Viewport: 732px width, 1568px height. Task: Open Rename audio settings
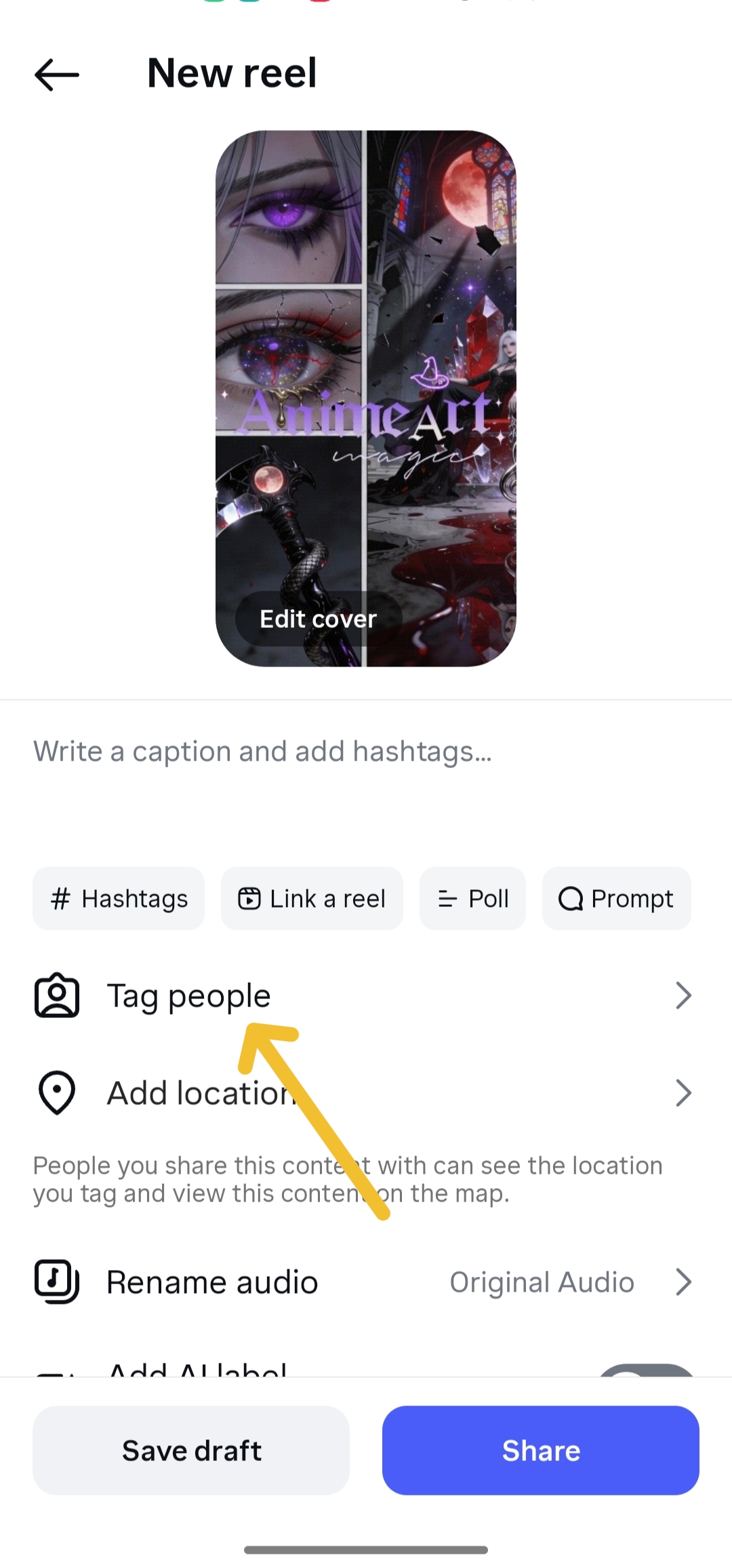pos(366,1282)
